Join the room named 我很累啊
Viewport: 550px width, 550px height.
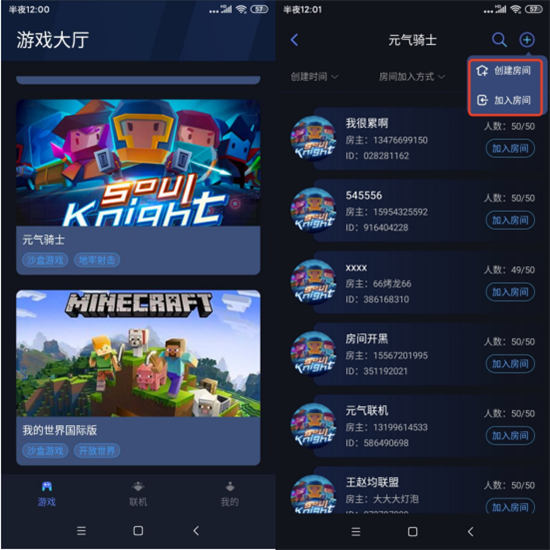[510, 149]
